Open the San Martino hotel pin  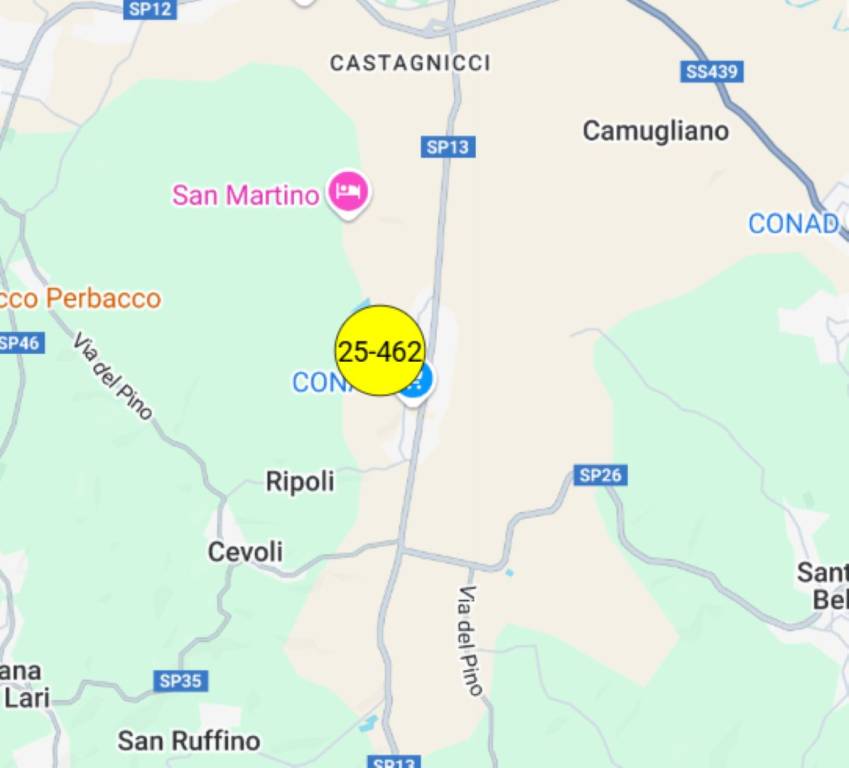(x=348, y=190)
